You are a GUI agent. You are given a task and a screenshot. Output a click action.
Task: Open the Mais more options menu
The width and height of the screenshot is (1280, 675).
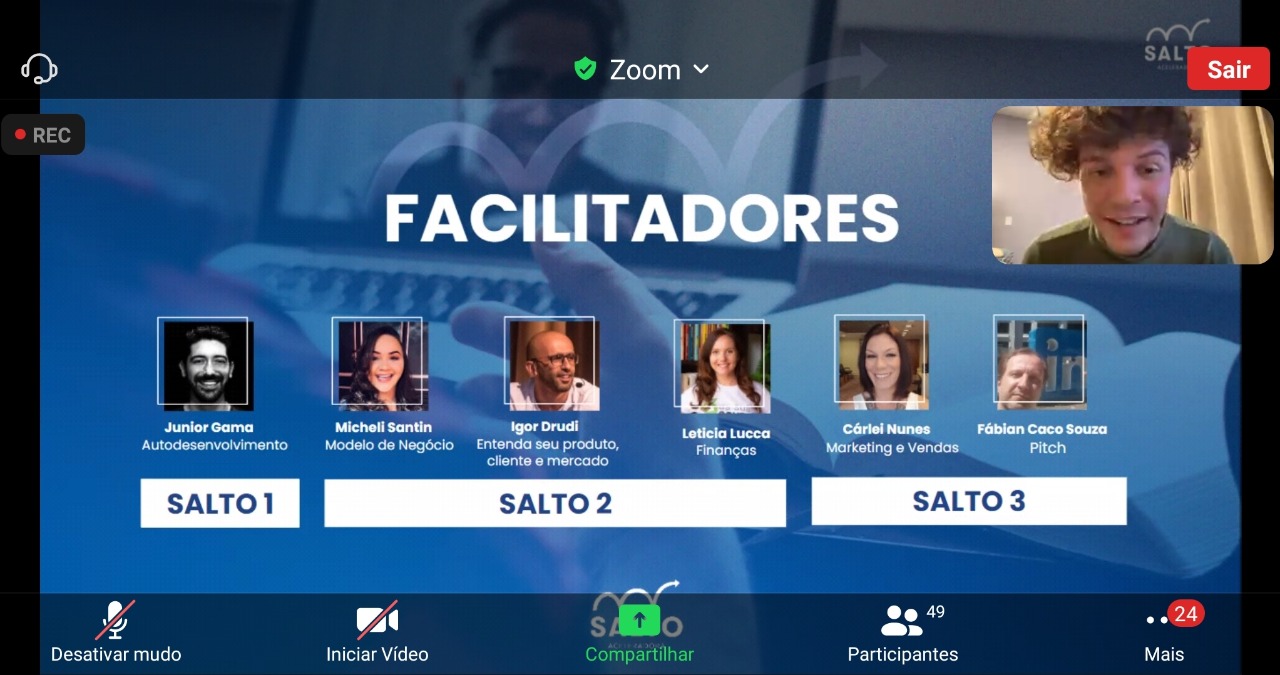click(x=1164, y=632)
